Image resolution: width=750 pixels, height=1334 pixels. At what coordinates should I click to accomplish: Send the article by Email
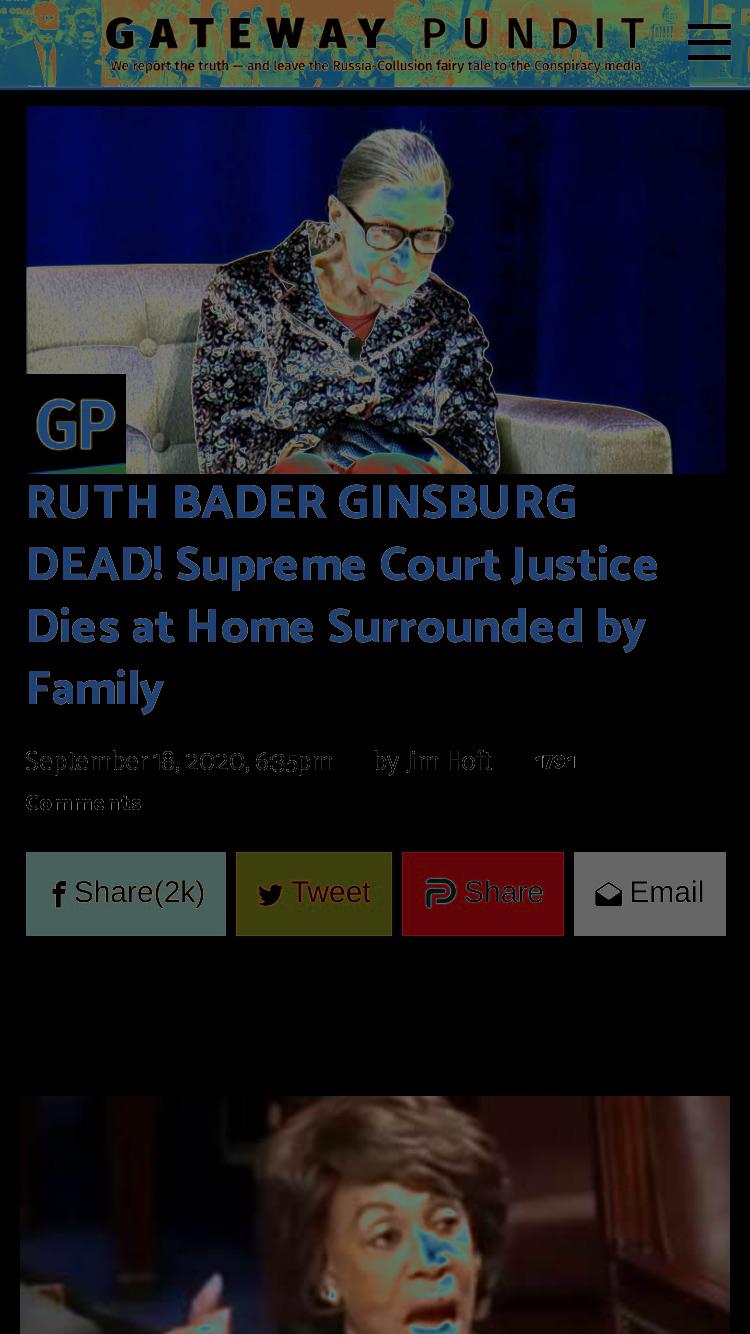coord(650,893)
